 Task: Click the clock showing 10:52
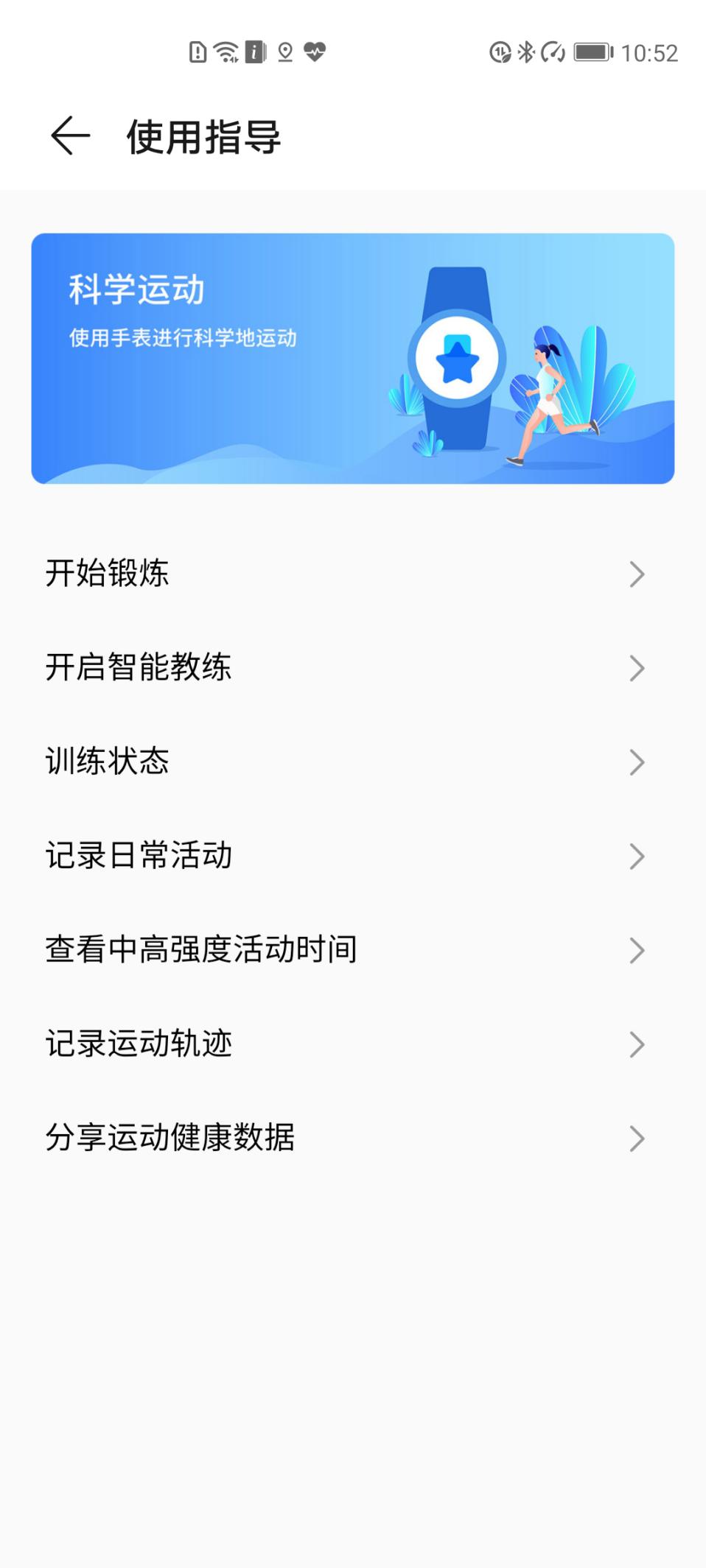pos(650,52)
